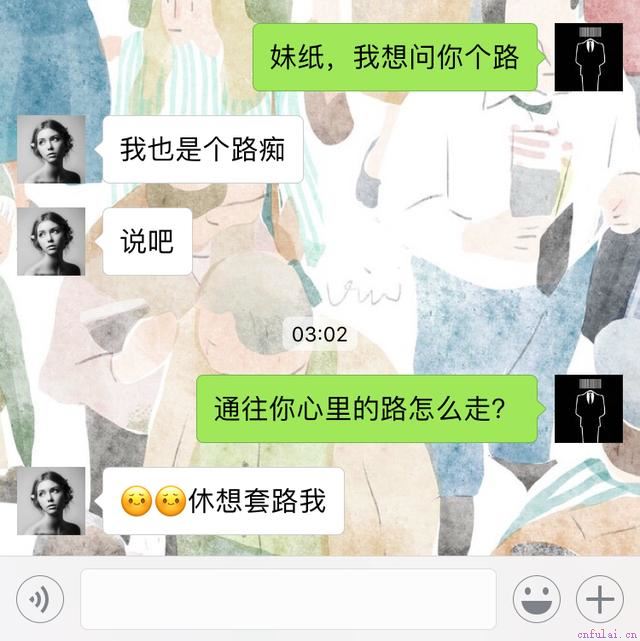Tap the suit avatar beside 通往你心里的路怎么走
The width and height of the screenshot is (640, 641).
tap(588, 409)
